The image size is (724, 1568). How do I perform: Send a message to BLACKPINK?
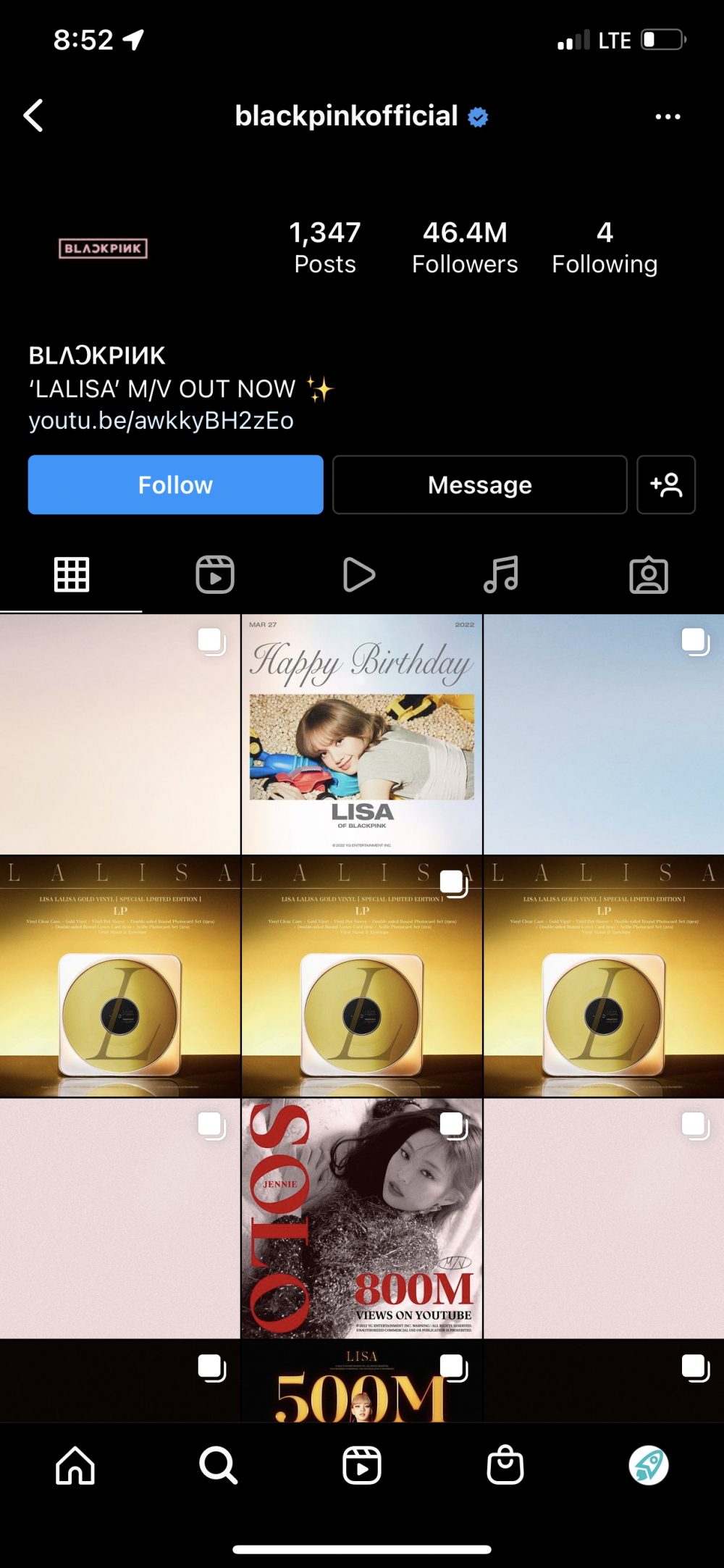point(479,485)
